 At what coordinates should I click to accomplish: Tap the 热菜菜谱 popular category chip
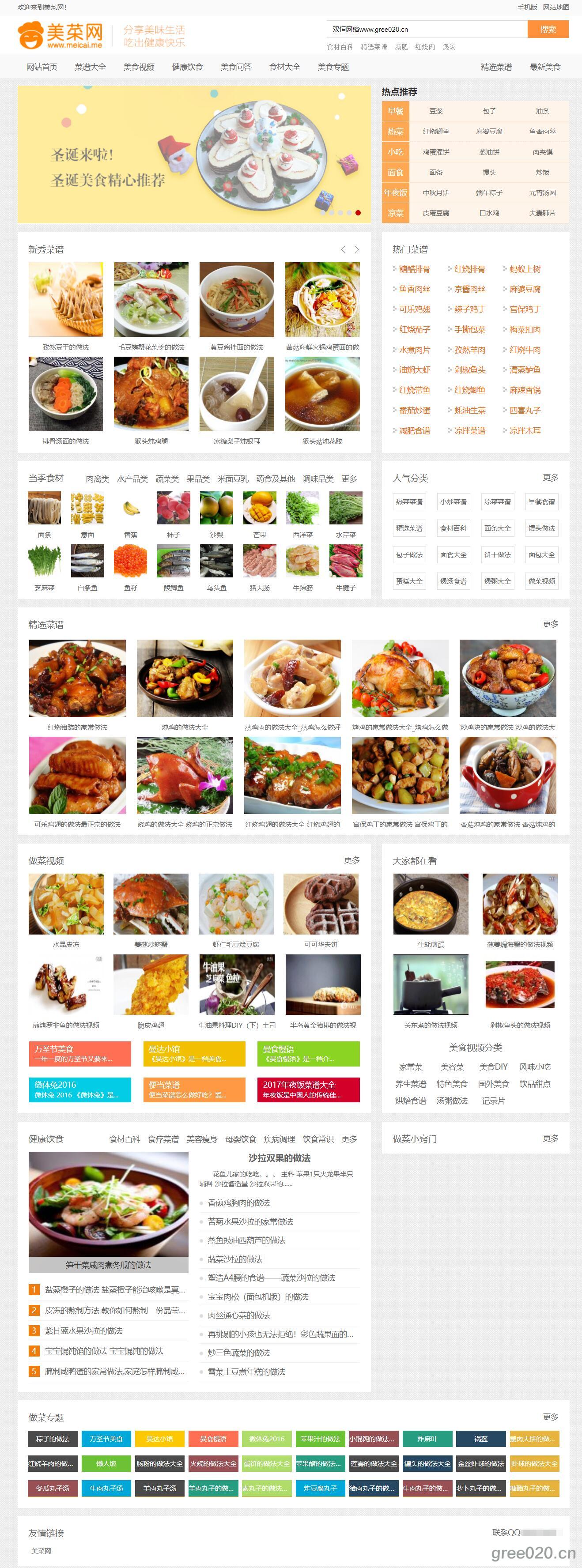(x=409, y=502)
